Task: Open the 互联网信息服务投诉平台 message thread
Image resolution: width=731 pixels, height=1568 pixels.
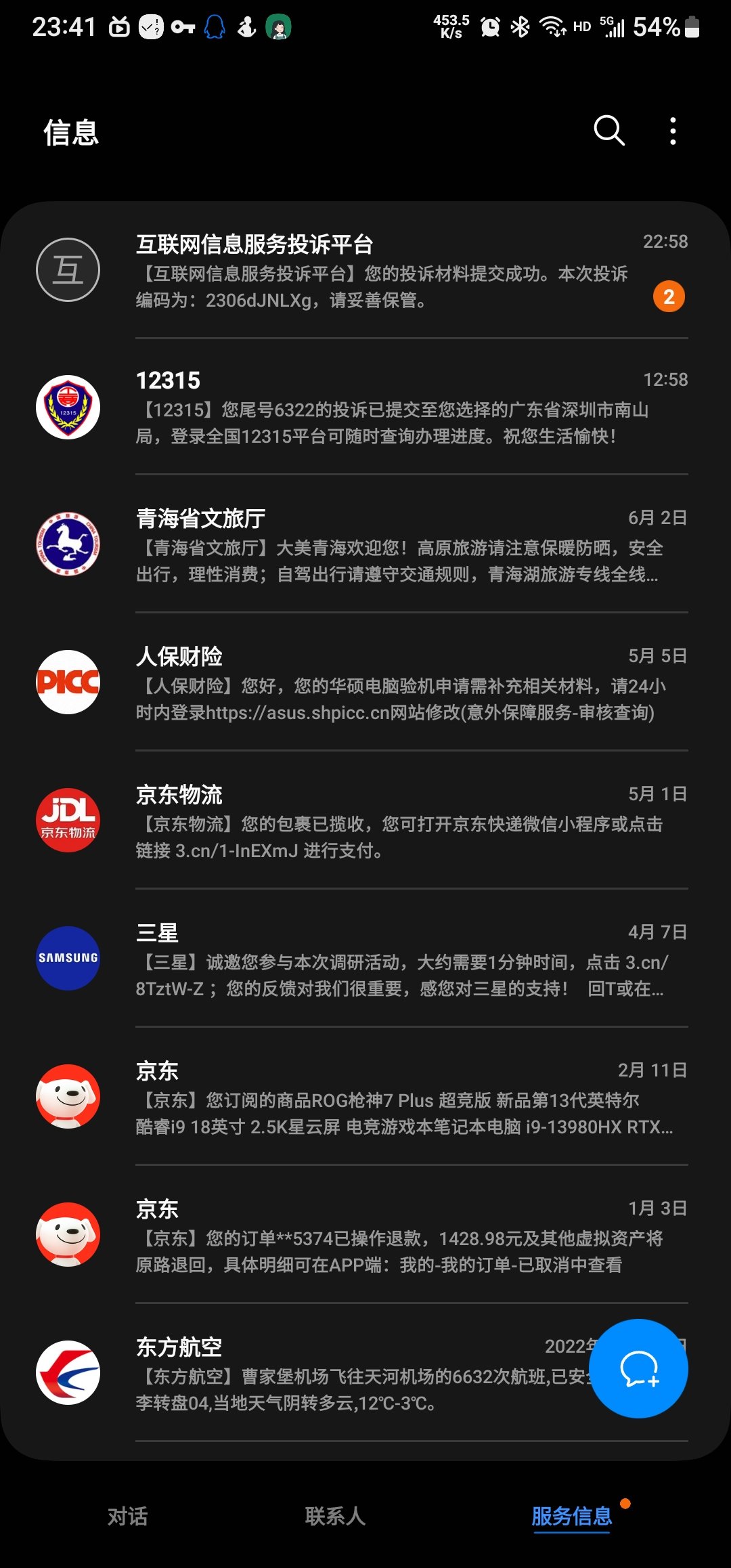Action: pos(365,271)
